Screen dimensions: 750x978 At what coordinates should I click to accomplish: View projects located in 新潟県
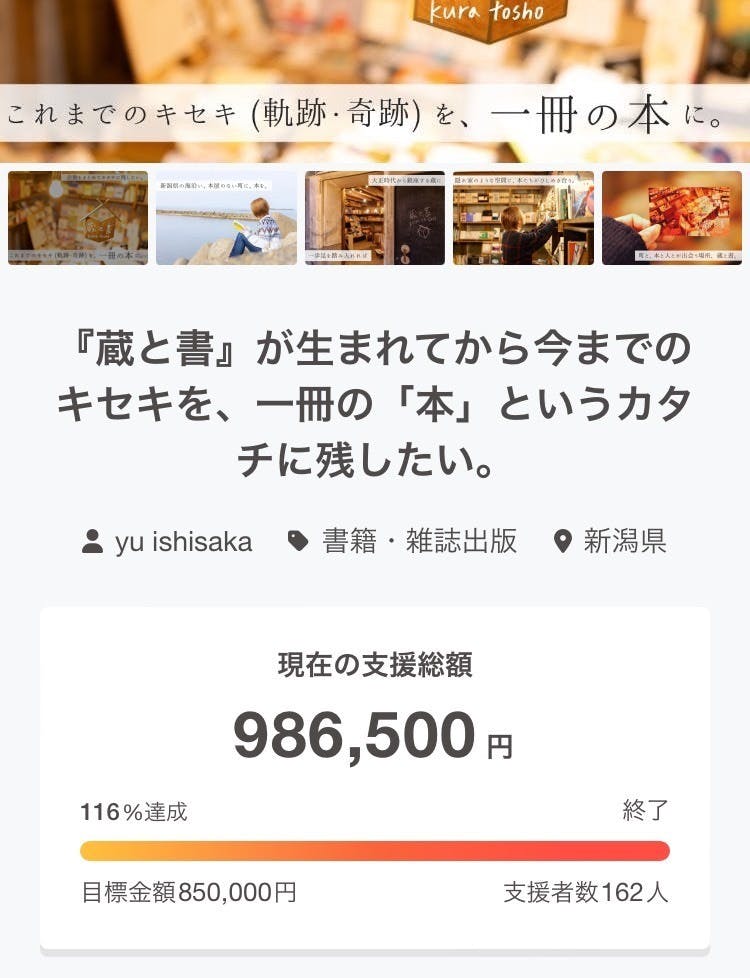611,542
